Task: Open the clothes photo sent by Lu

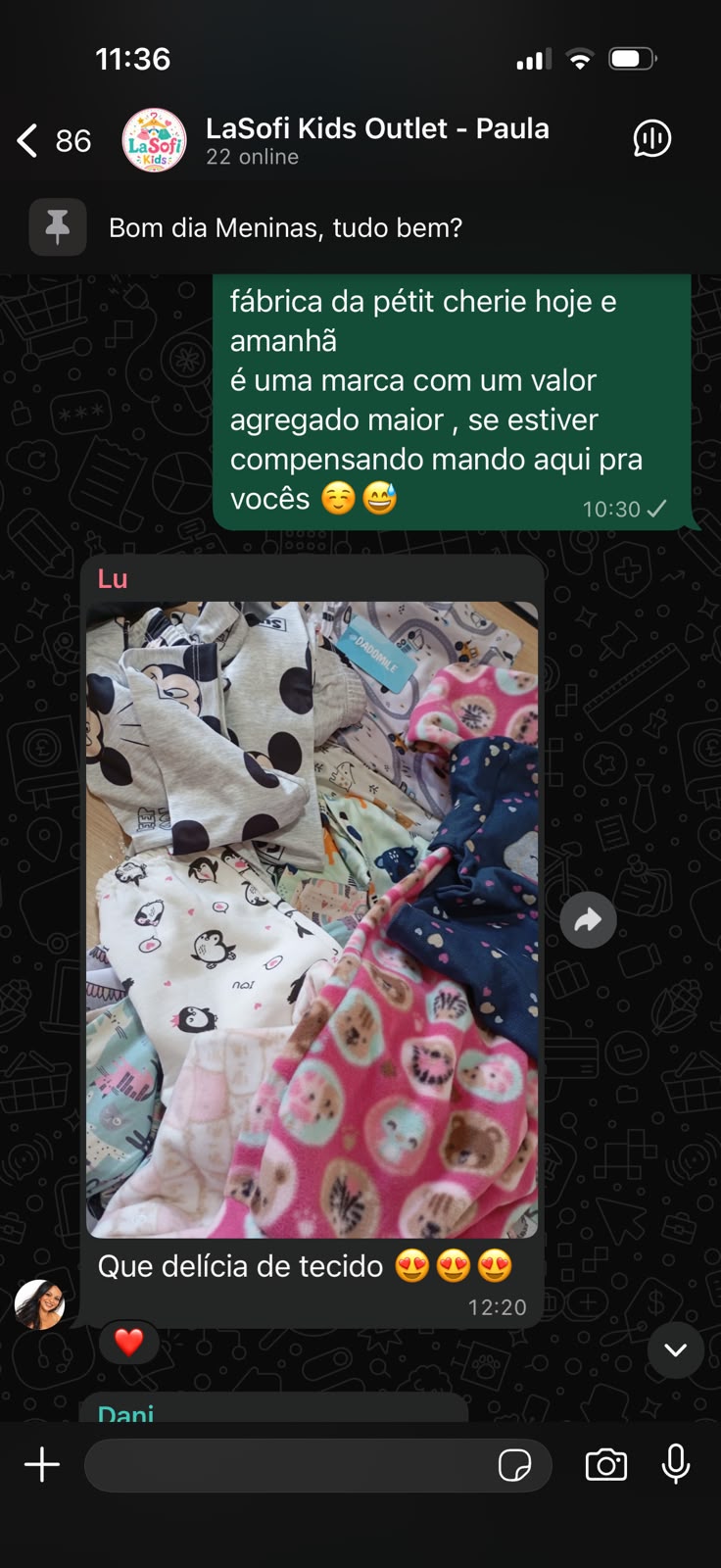Action: (x=312, y=919)
